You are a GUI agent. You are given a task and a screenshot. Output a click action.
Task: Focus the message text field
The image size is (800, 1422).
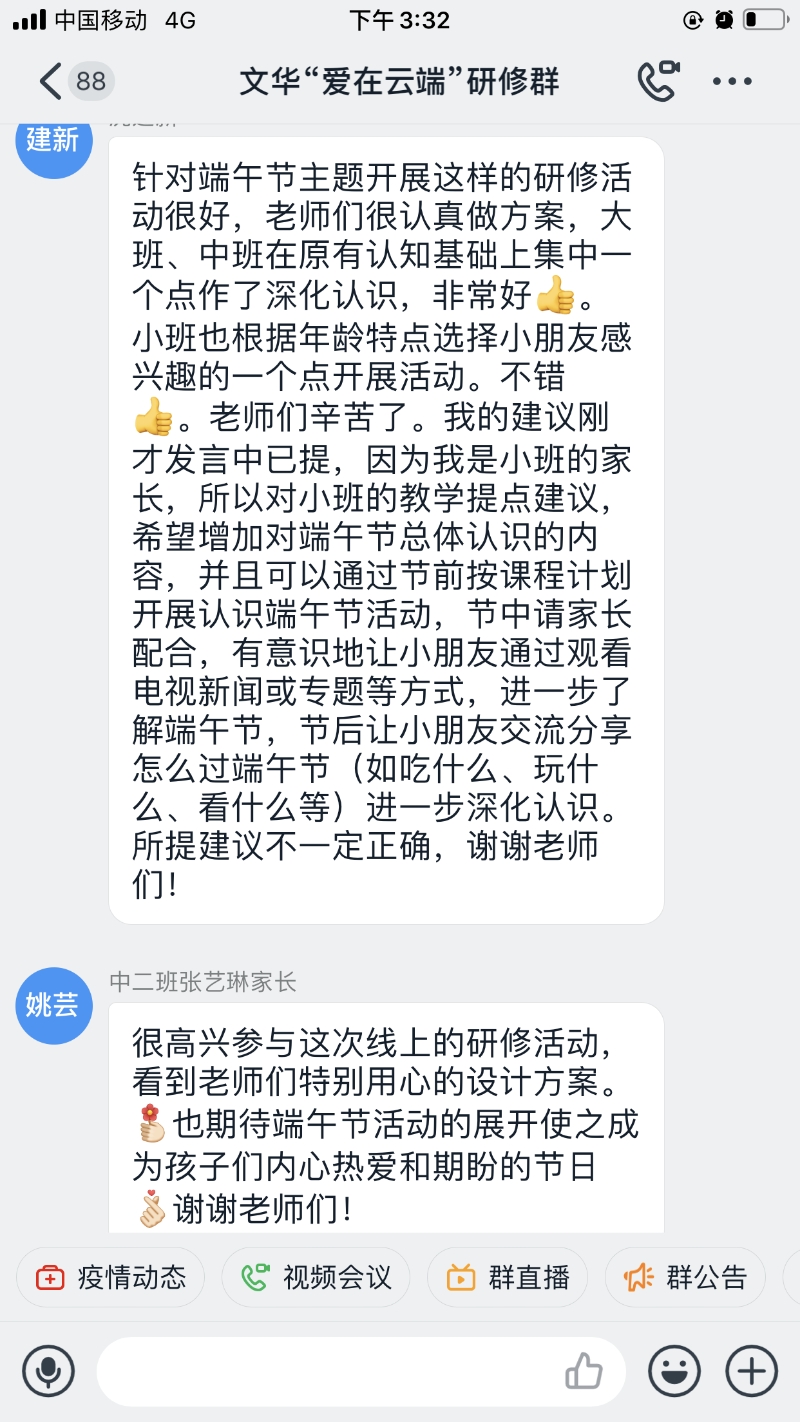coord(330,1371)
